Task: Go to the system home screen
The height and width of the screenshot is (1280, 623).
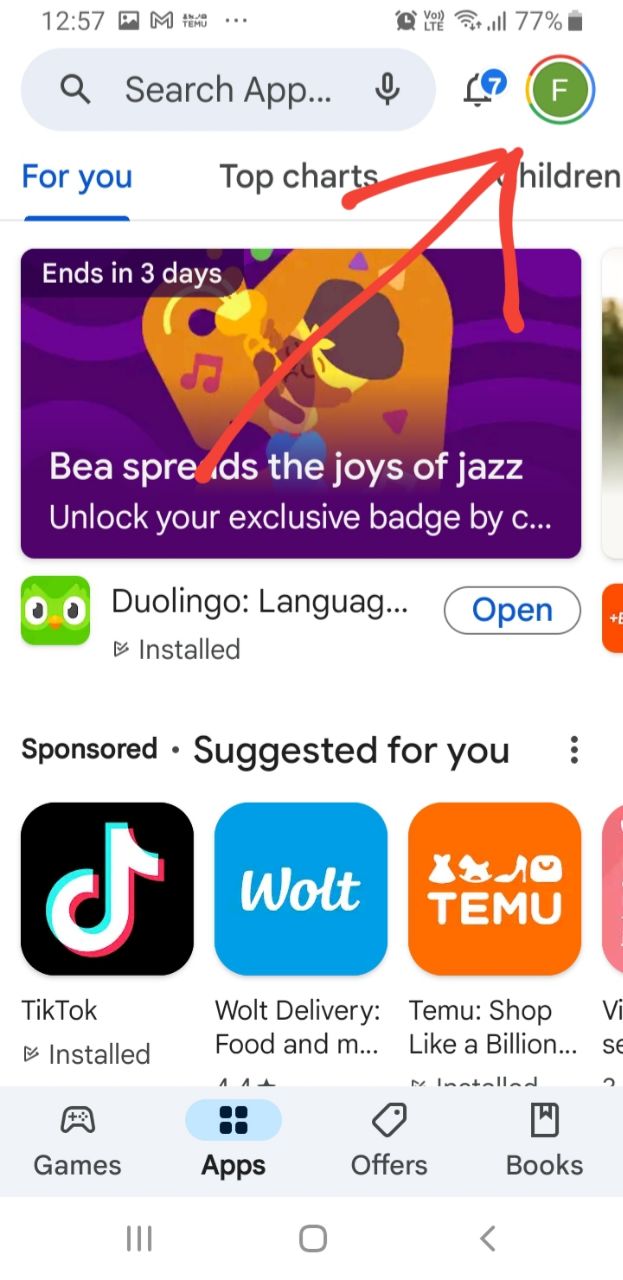Action: [312, 1239]
